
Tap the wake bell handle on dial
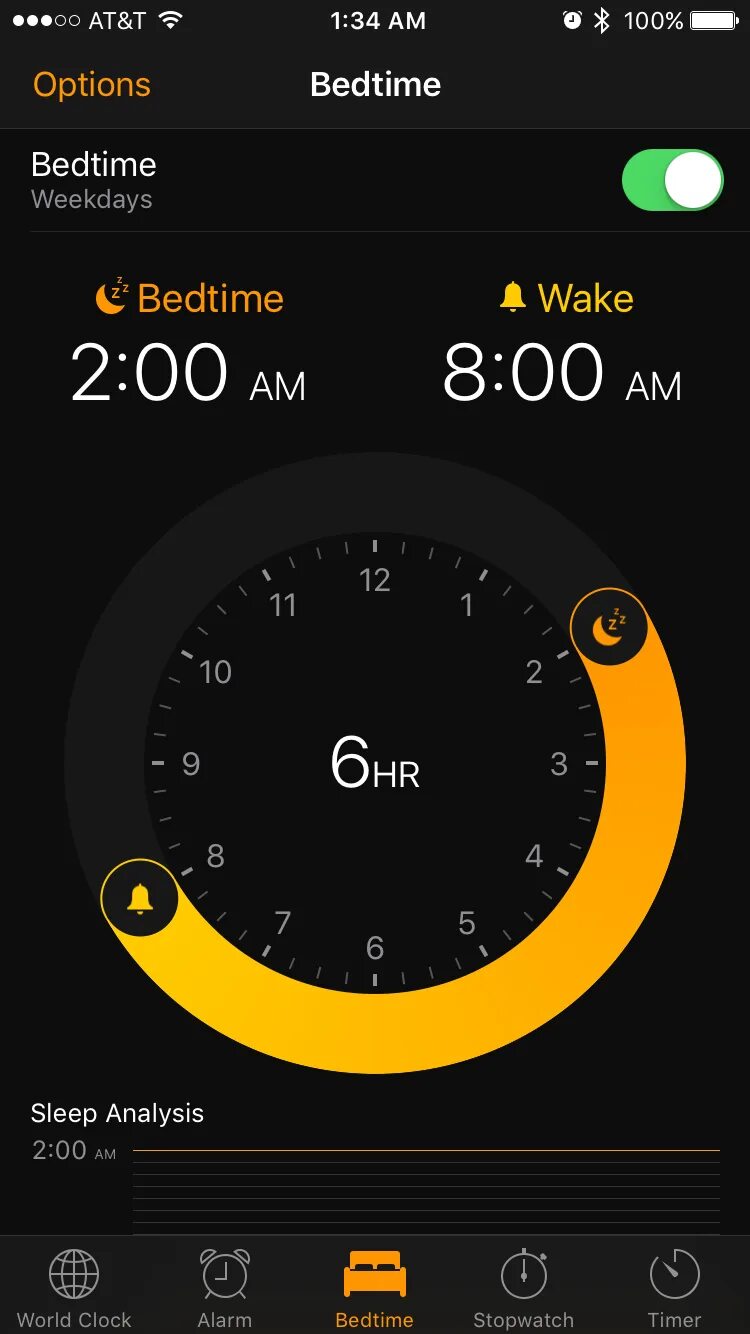tap(140, 898)
